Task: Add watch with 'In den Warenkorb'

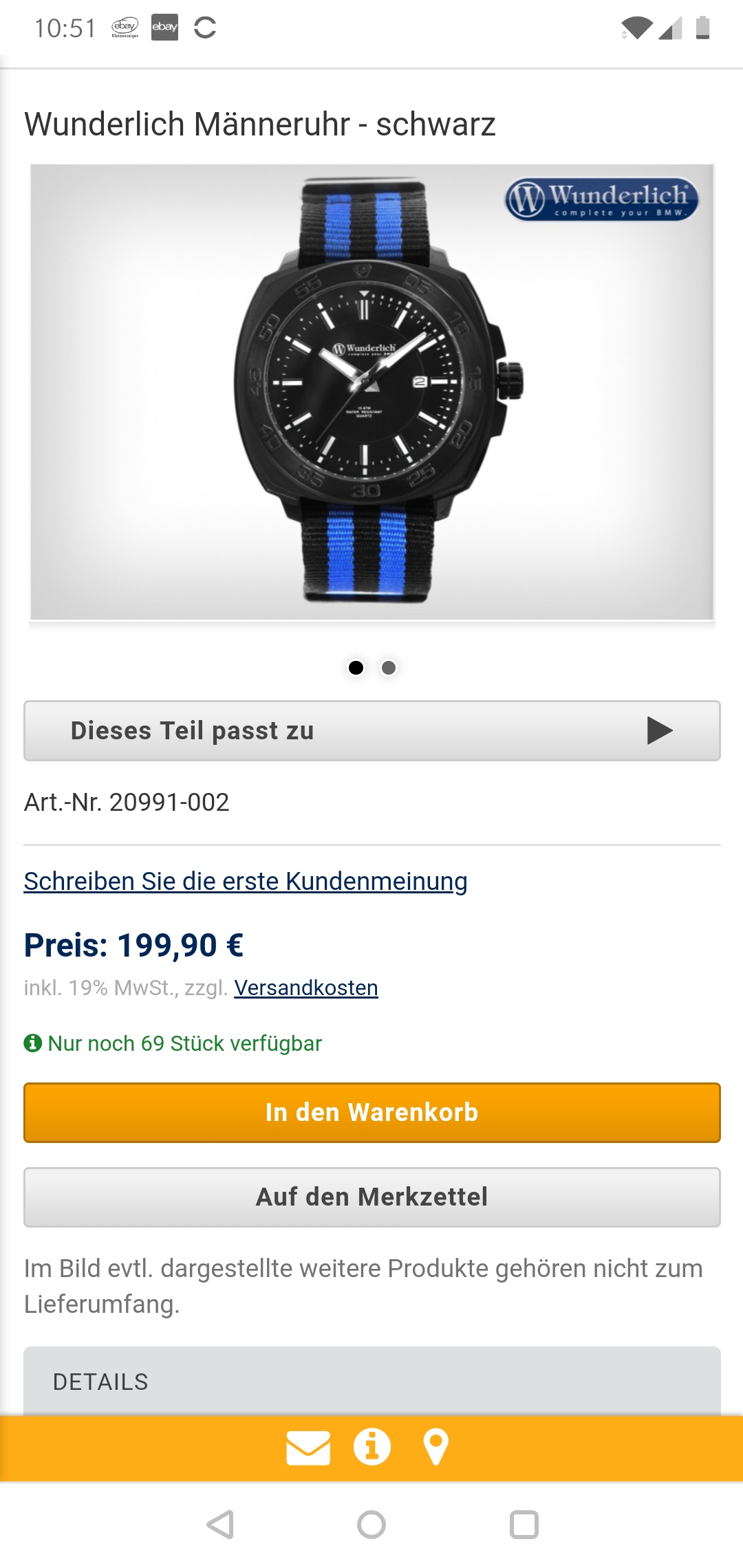Action: [x=371, y=1113]
